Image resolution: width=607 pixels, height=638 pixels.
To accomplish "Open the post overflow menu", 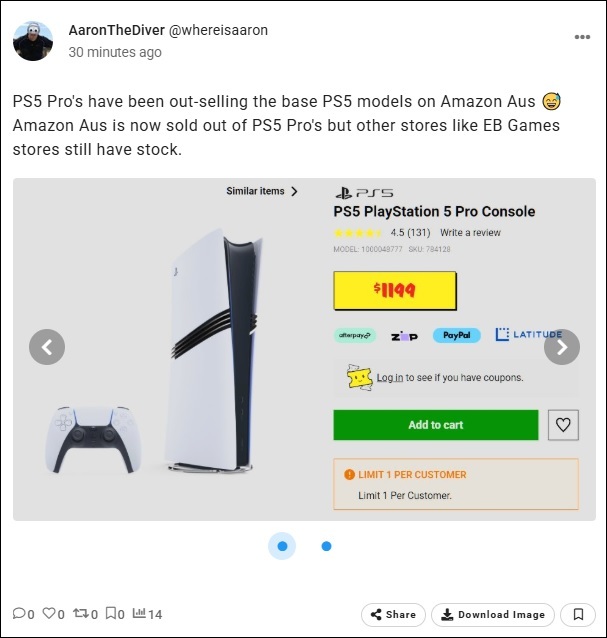I will 582,37.
